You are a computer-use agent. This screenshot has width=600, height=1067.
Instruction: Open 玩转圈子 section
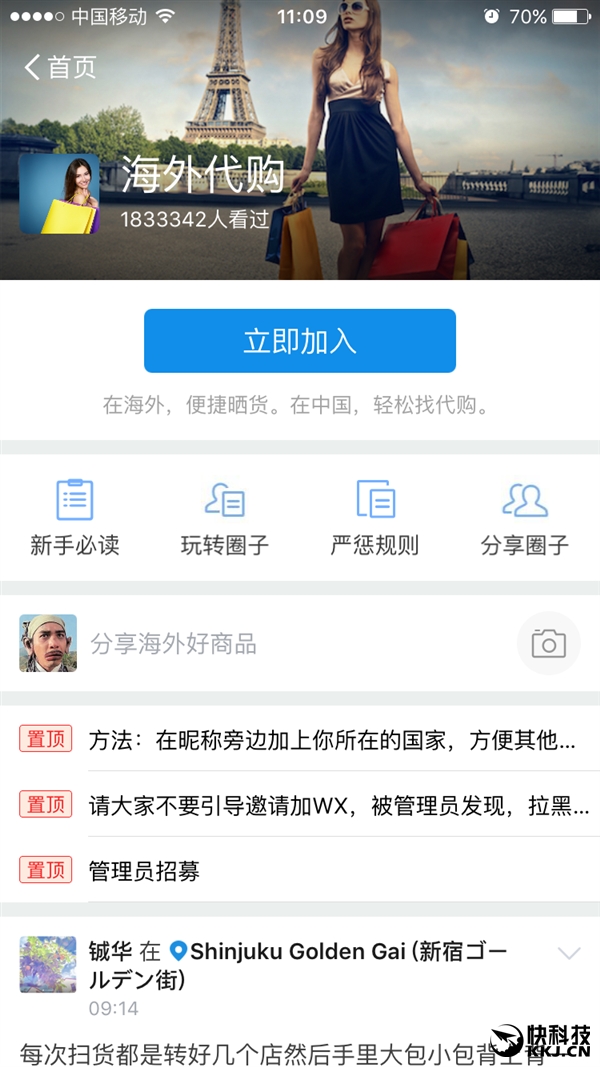[x=225, y=517]
